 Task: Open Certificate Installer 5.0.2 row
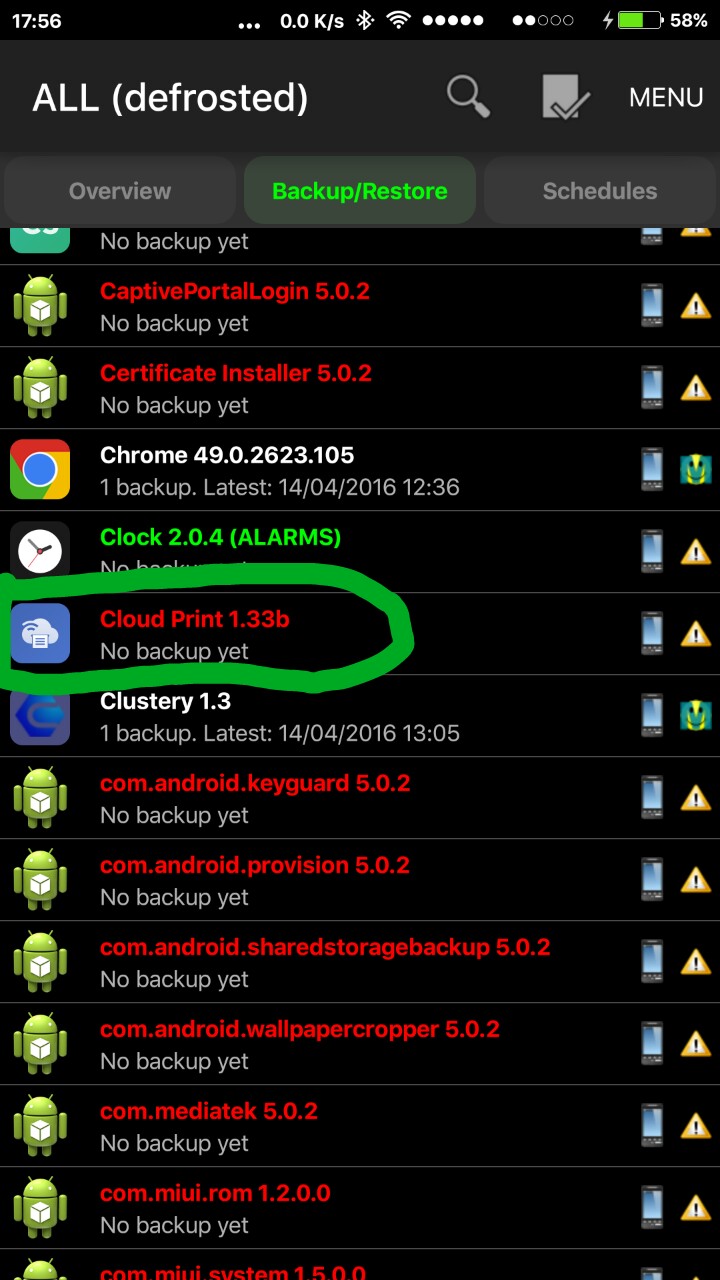pyautogui.click(x=360, y=388)
